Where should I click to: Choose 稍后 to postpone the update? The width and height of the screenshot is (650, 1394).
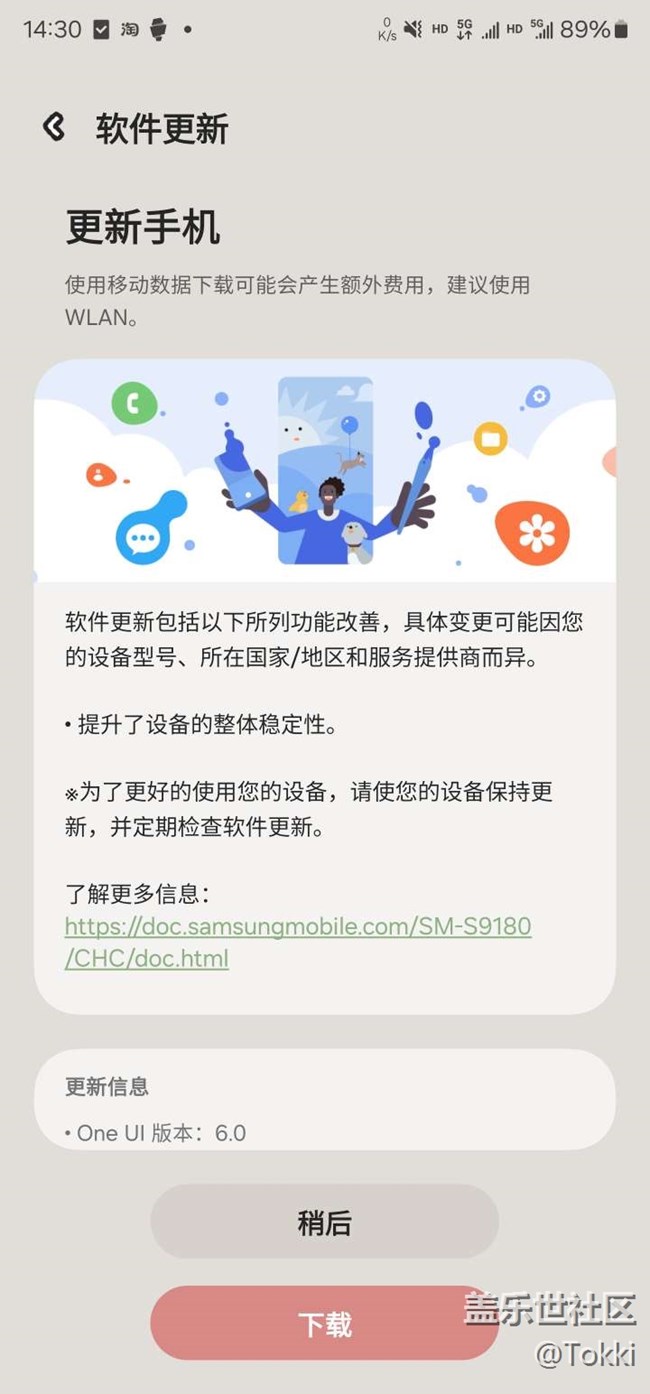click(324, 1221)
